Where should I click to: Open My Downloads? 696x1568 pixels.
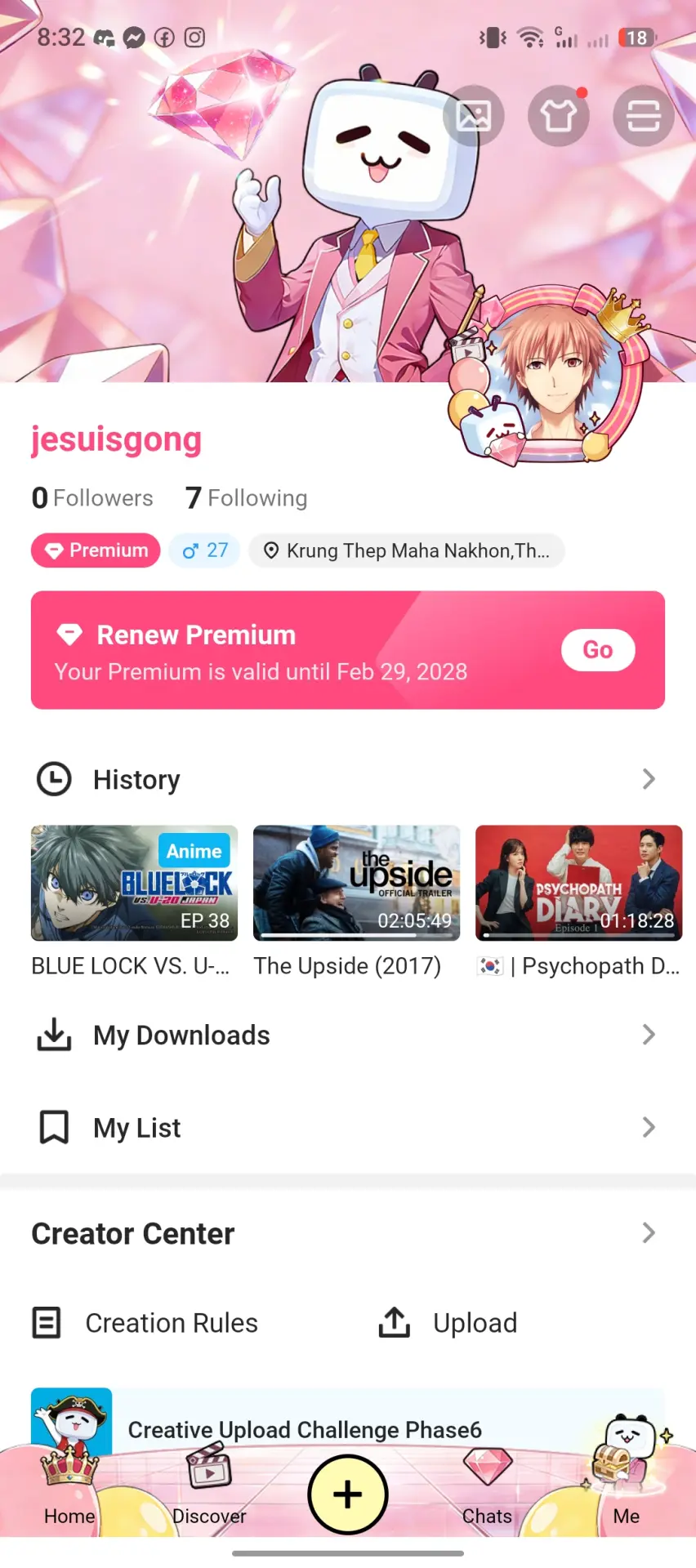(348, 1035)
